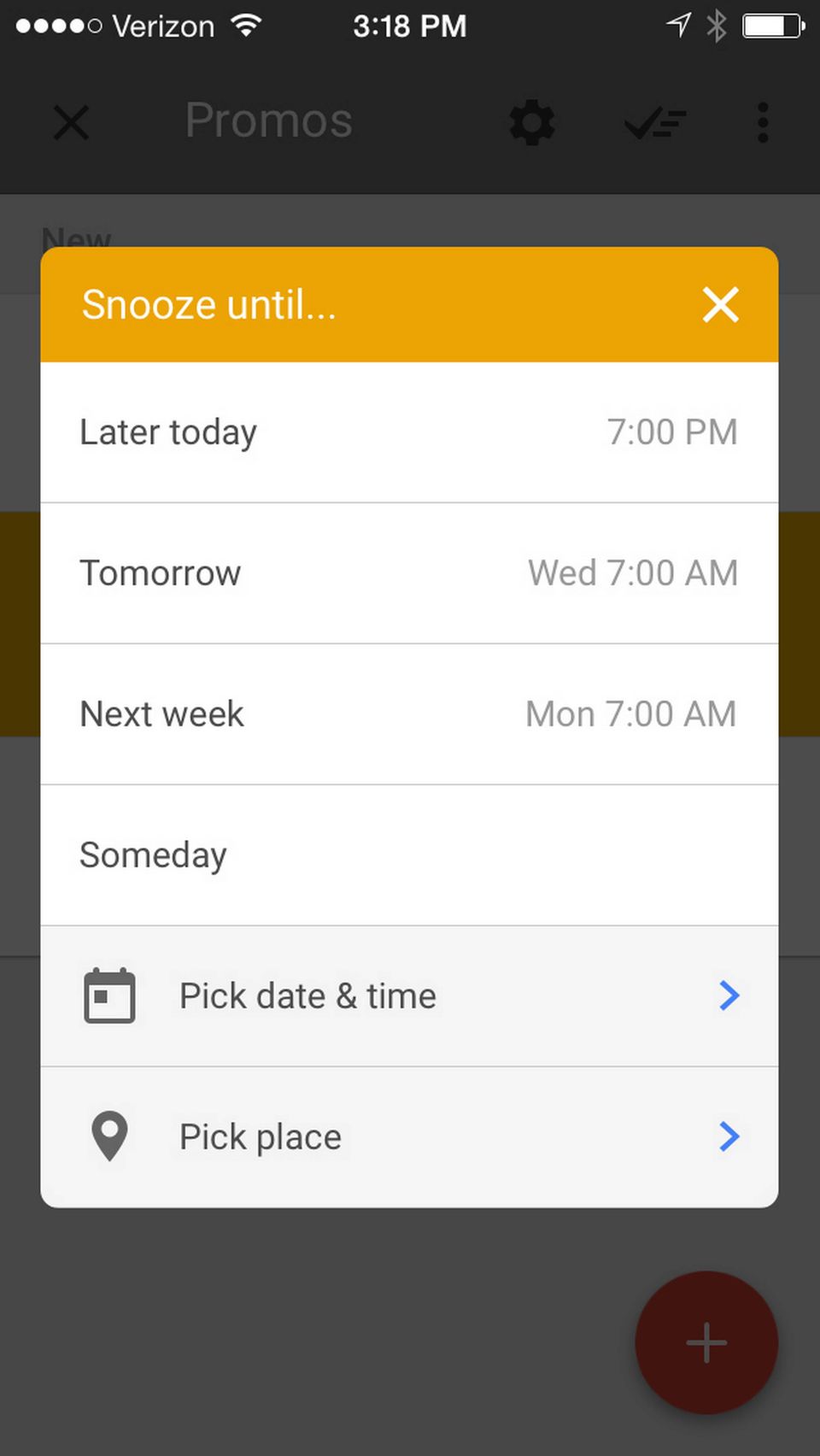Open Pick date & time
This screenshot has width=820, height=1456.
point(408,996)
